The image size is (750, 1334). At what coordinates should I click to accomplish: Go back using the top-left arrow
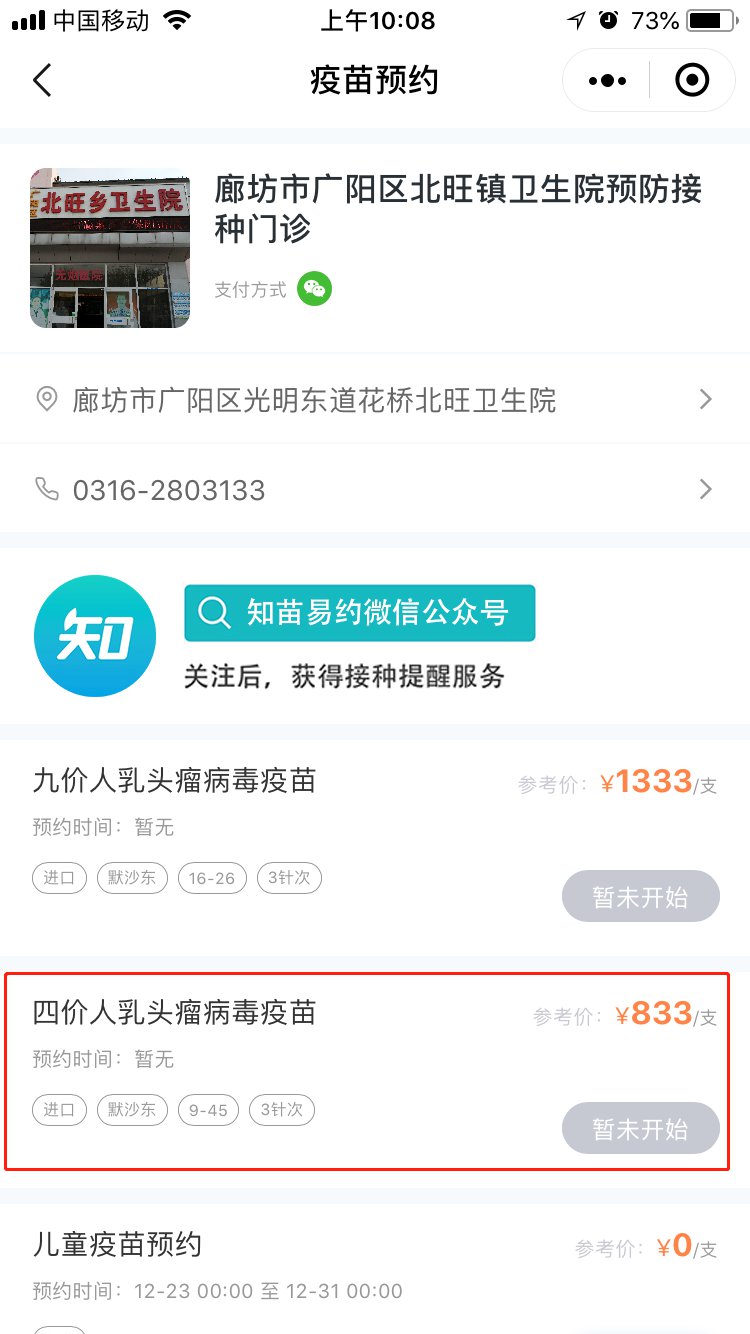pyautogui.click(x=42, y=80)
